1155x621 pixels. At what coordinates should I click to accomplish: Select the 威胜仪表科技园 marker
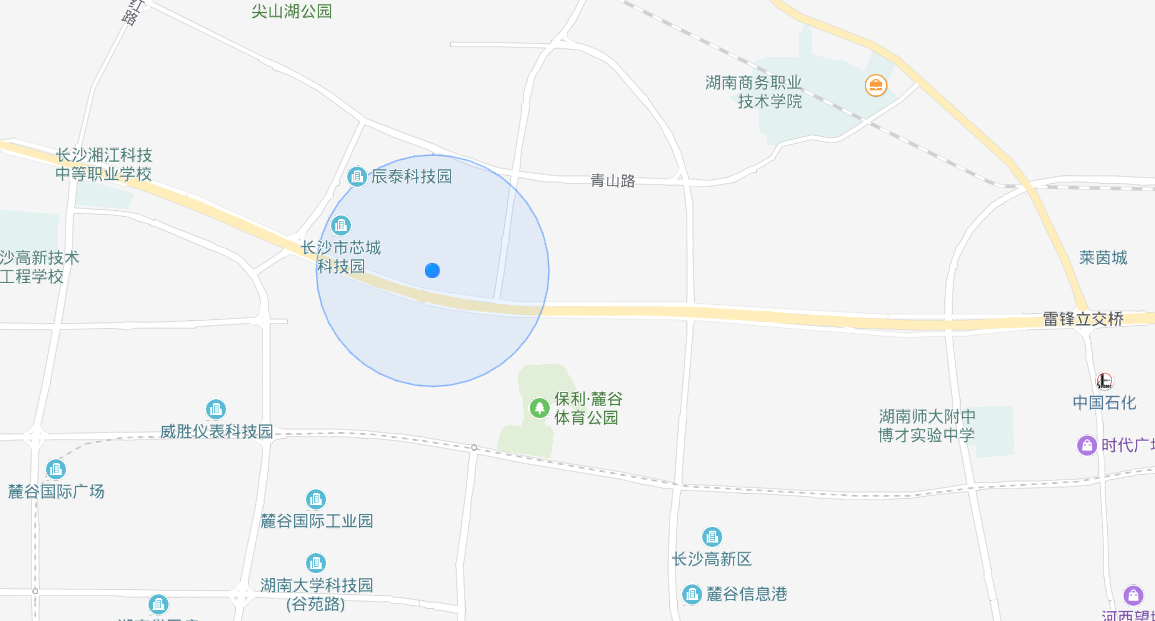pyautogui.click(x=216, y=409)
